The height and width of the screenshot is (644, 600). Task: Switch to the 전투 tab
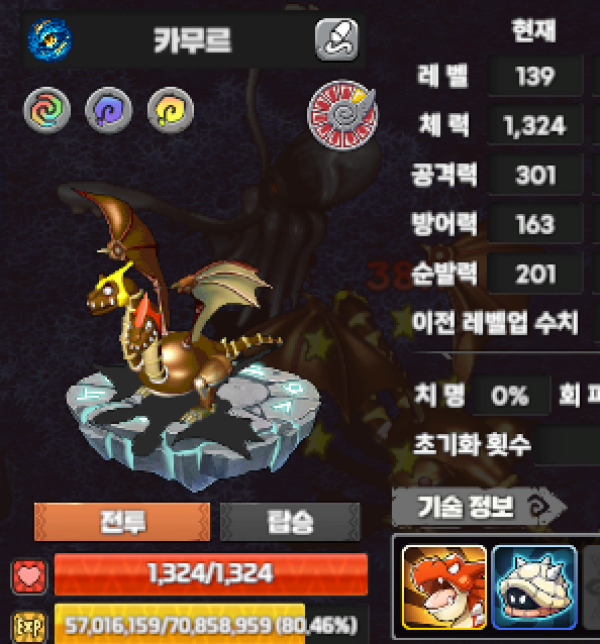(122, 522)
